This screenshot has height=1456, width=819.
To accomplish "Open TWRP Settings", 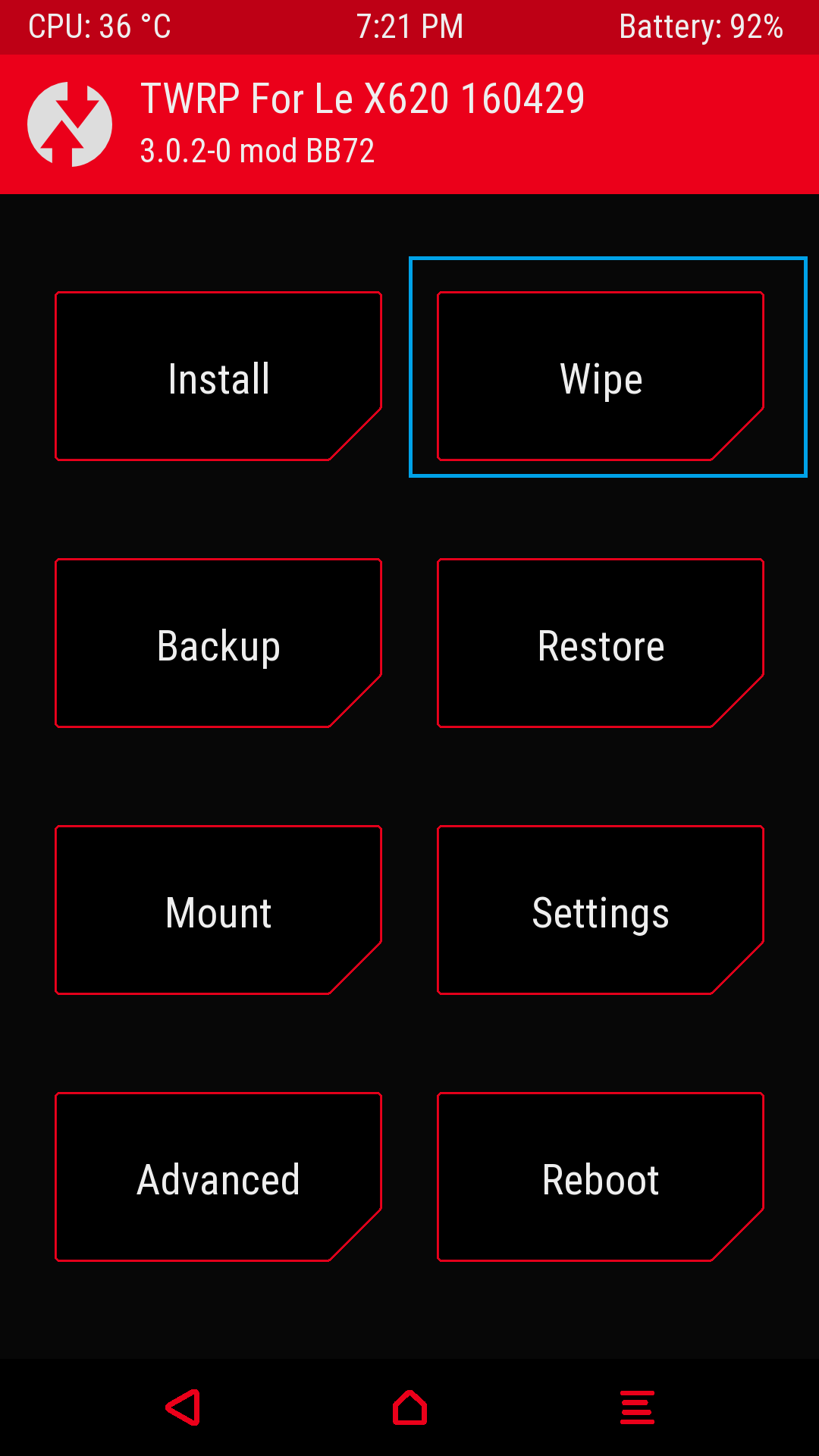I will pos(601,910).
